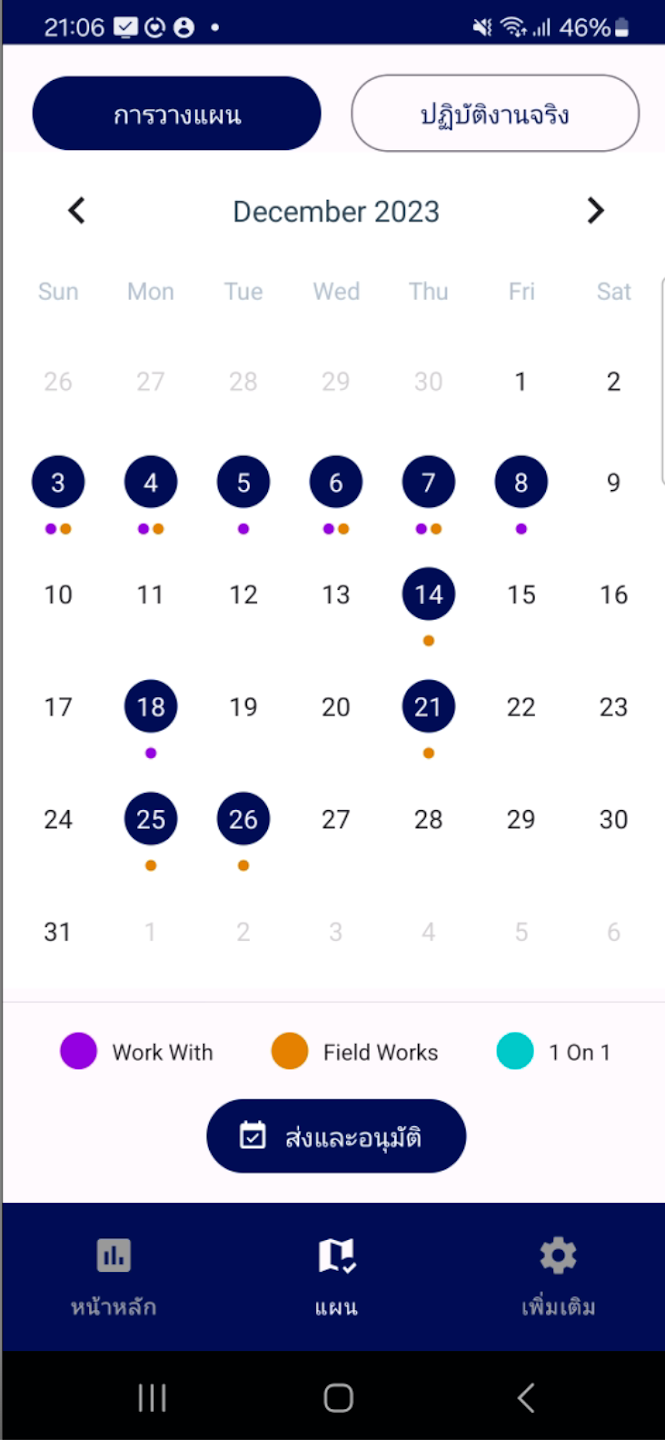665x1440 pixels.
Task: Switch to ปฏิบัติงานจริง tab
Action: click(495, 114)
